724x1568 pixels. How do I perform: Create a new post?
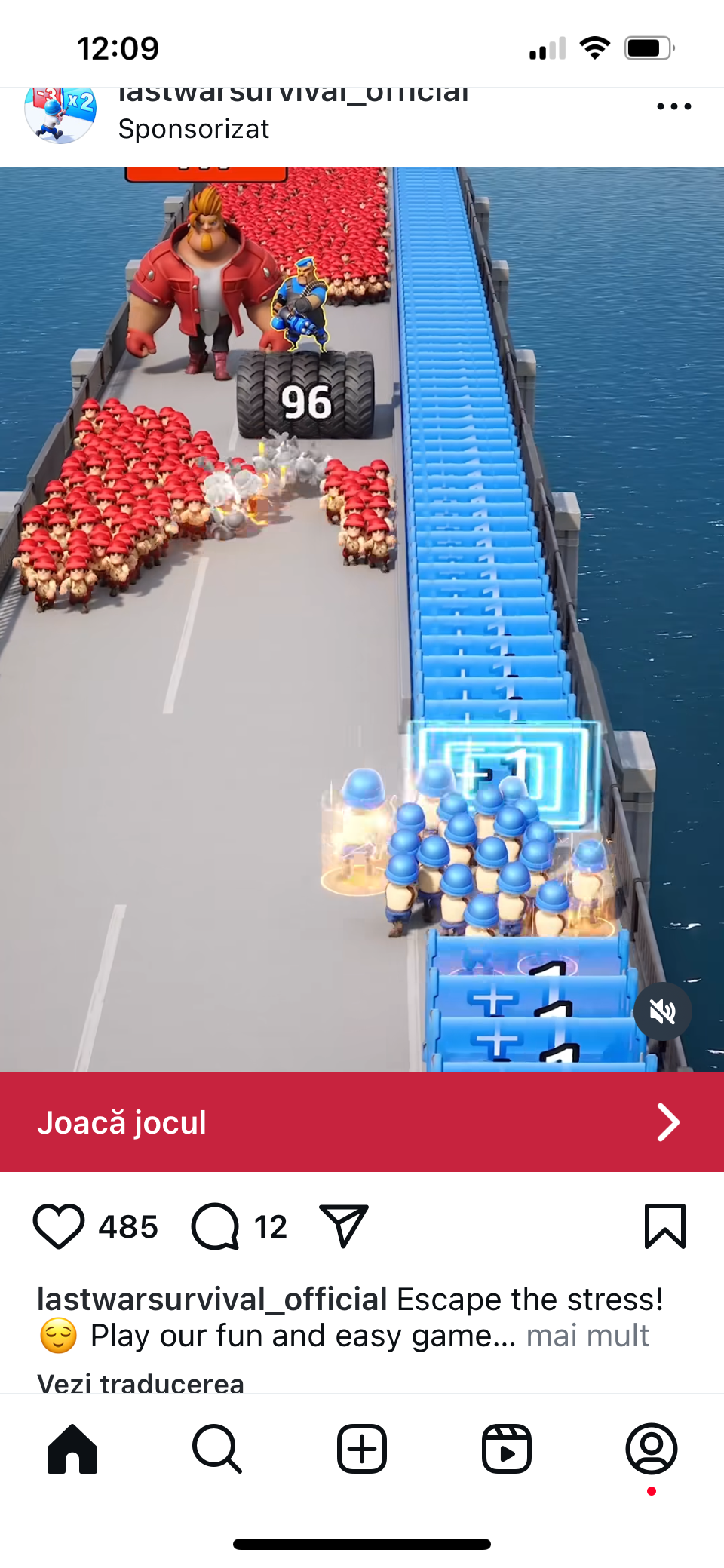coord(362,1449)
